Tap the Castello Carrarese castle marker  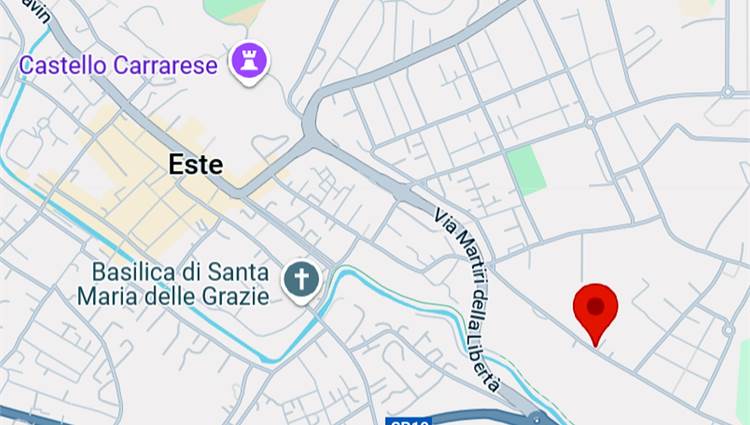(250, 61)
